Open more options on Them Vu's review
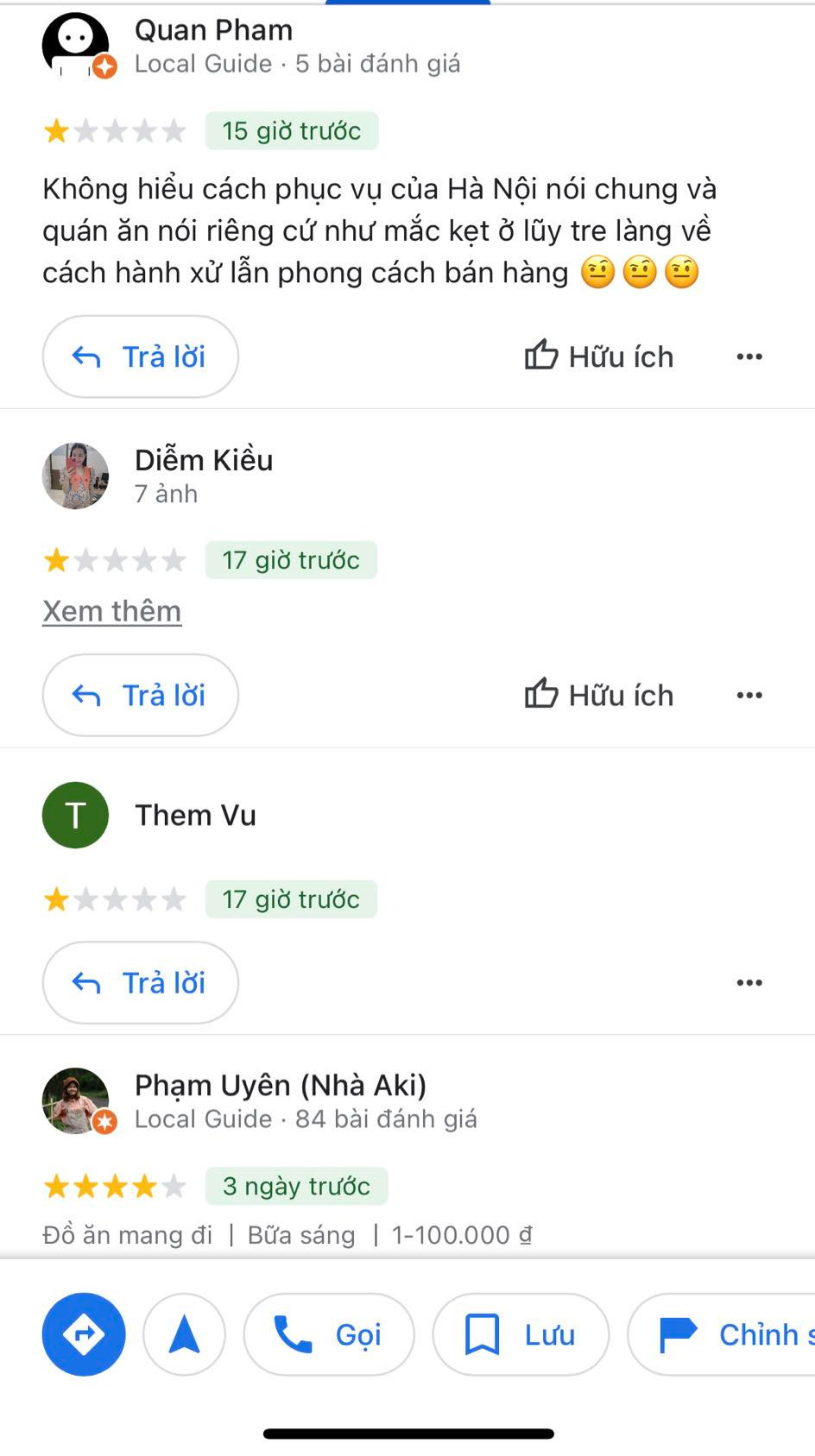815x1456 pixels. [x=749, y=982]
